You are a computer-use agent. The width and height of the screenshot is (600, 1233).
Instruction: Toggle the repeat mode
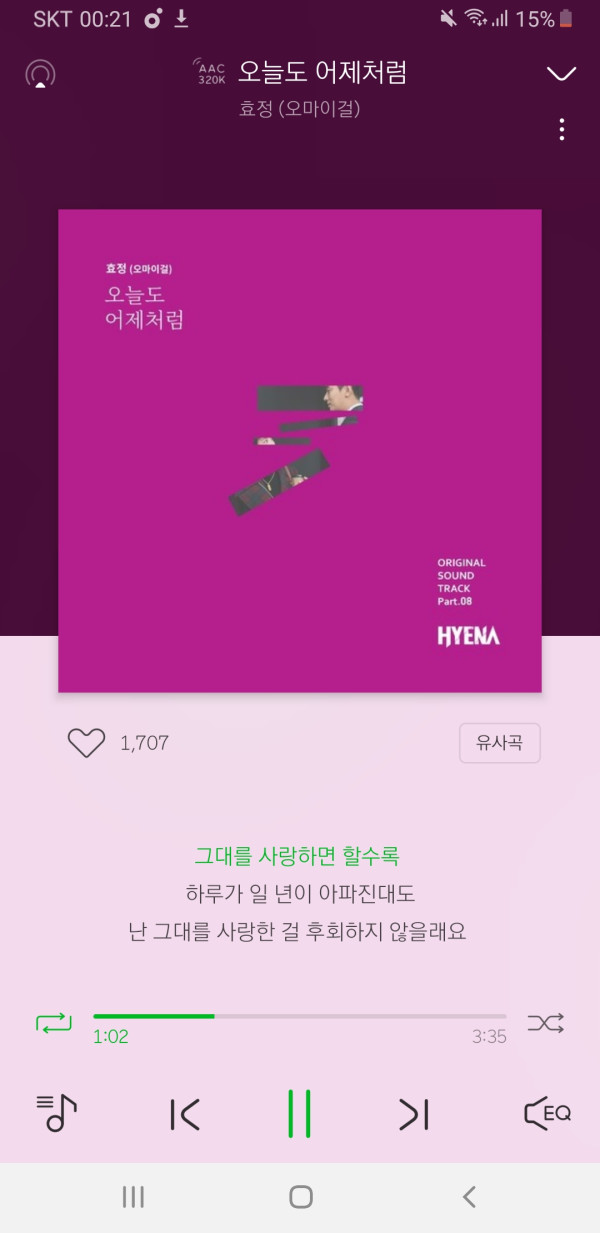54,1023
